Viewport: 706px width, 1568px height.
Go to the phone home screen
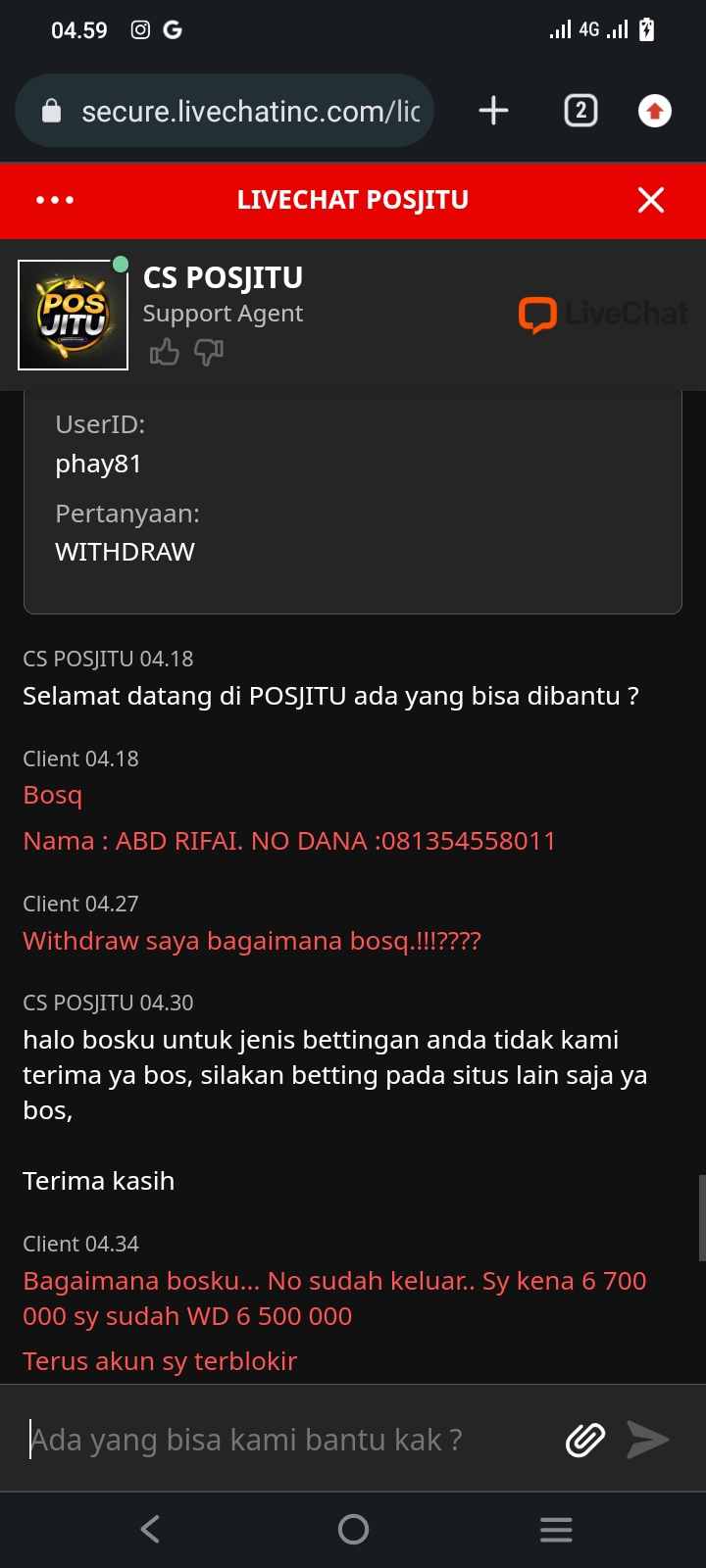pos(353,1529)
